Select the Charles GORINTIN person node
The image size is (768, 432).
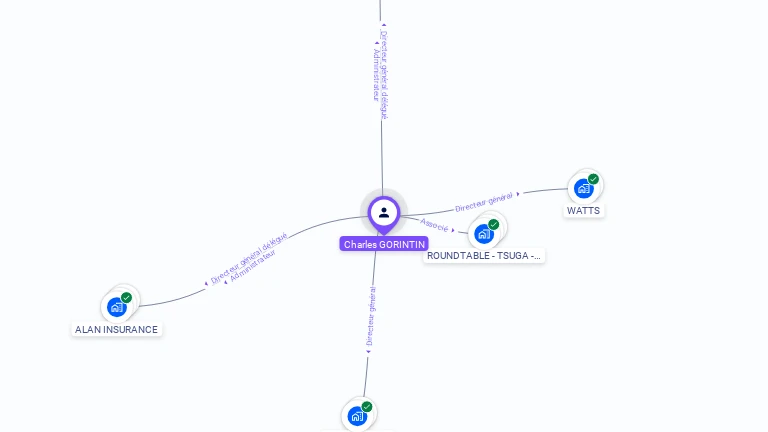pos(384,213)
